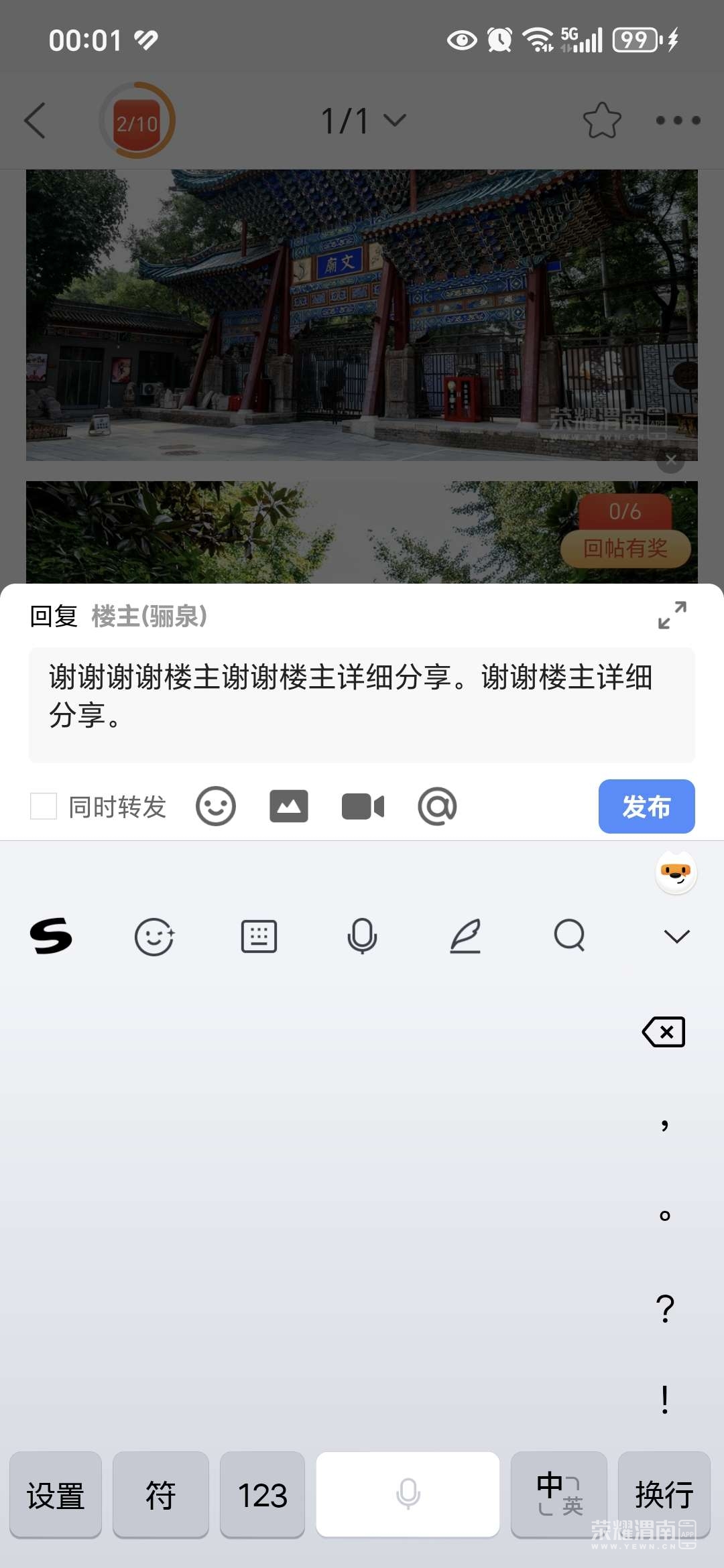Screen dimensions: 724x1568
Task: Check the 同时转发 checkbox
Action: pyautogui.click(x=44, y=806)
